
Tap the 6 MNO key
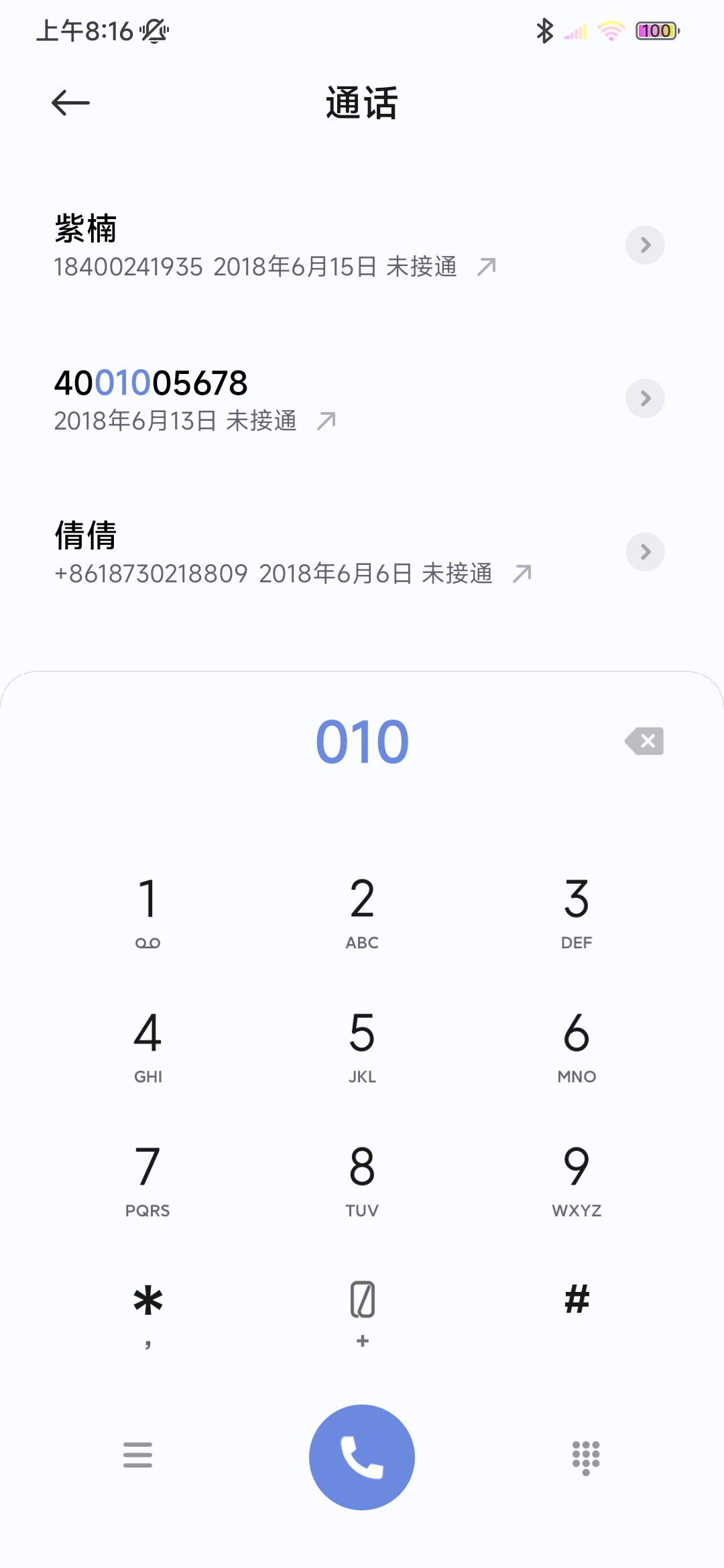tap(577, 1047)
